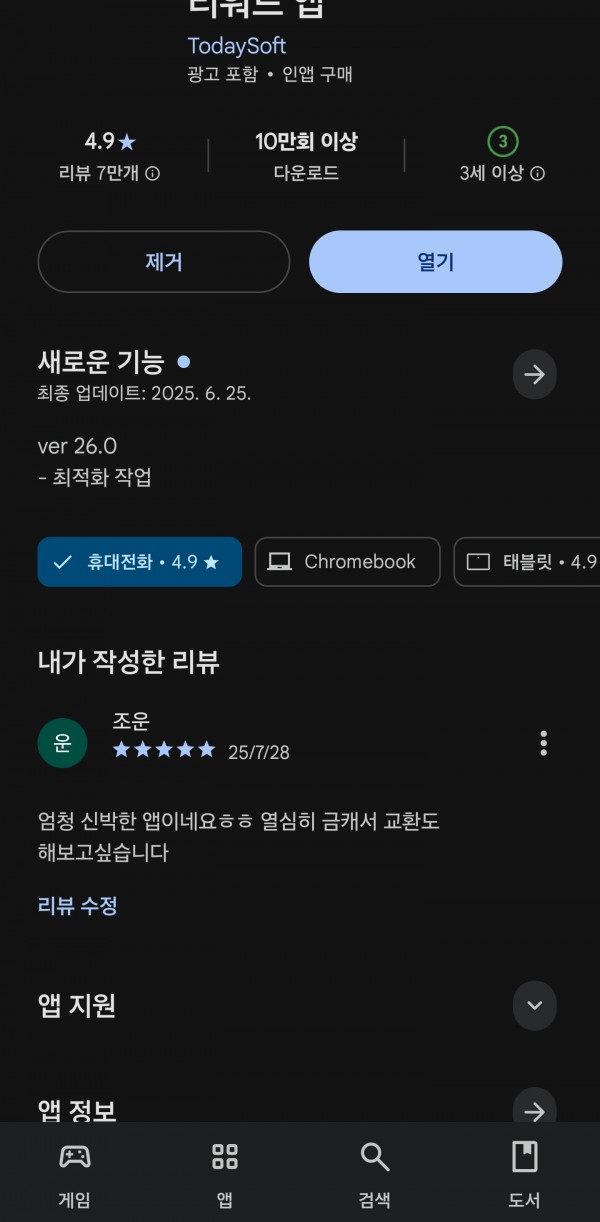
Task: Switch to the 게임 tab
Action: pyautogui.click(x=75, y=1176)
